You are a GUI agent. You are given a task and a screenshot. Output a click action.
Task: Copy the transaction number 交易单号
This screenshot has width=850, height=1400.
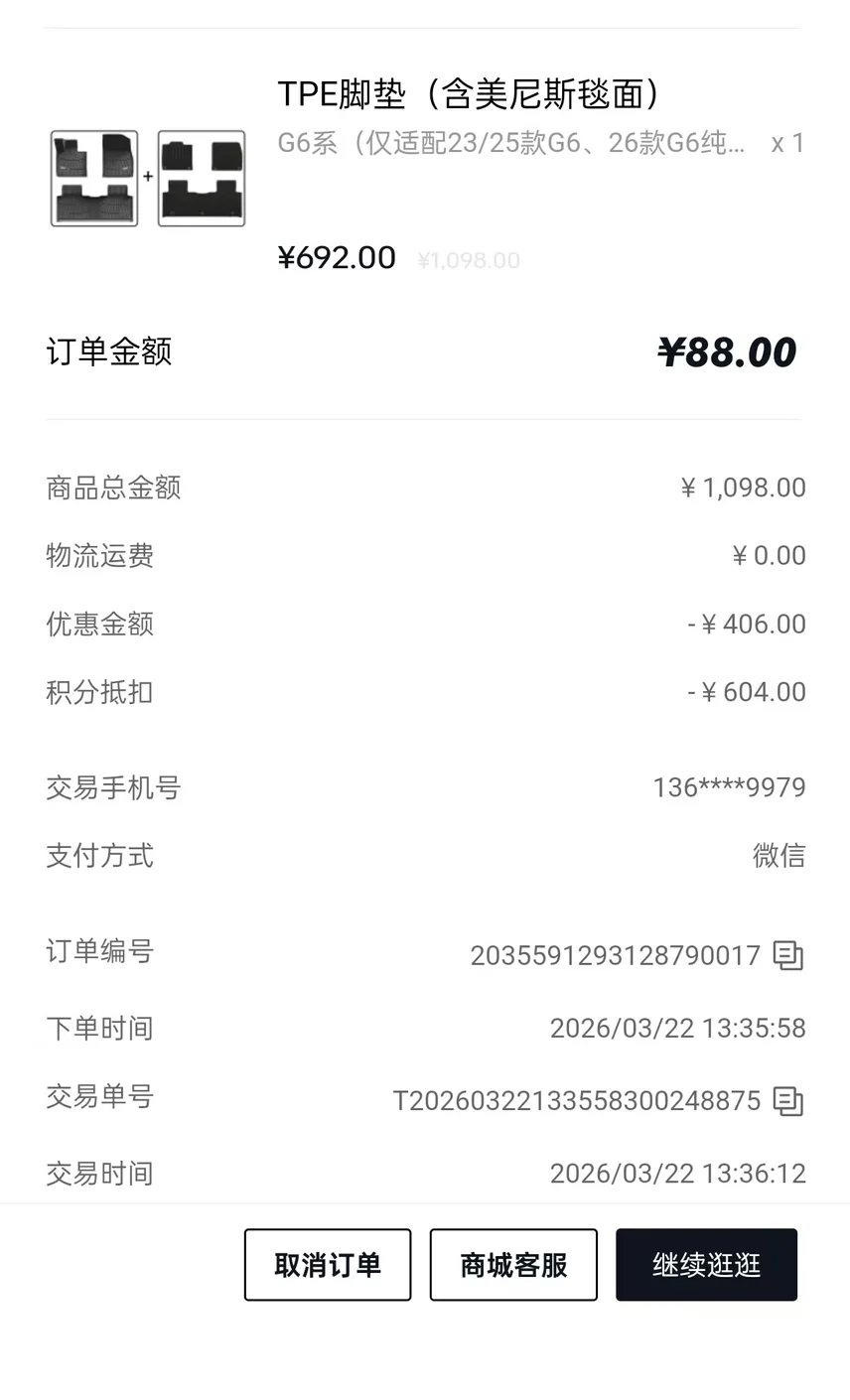(x=787, y=1101)
